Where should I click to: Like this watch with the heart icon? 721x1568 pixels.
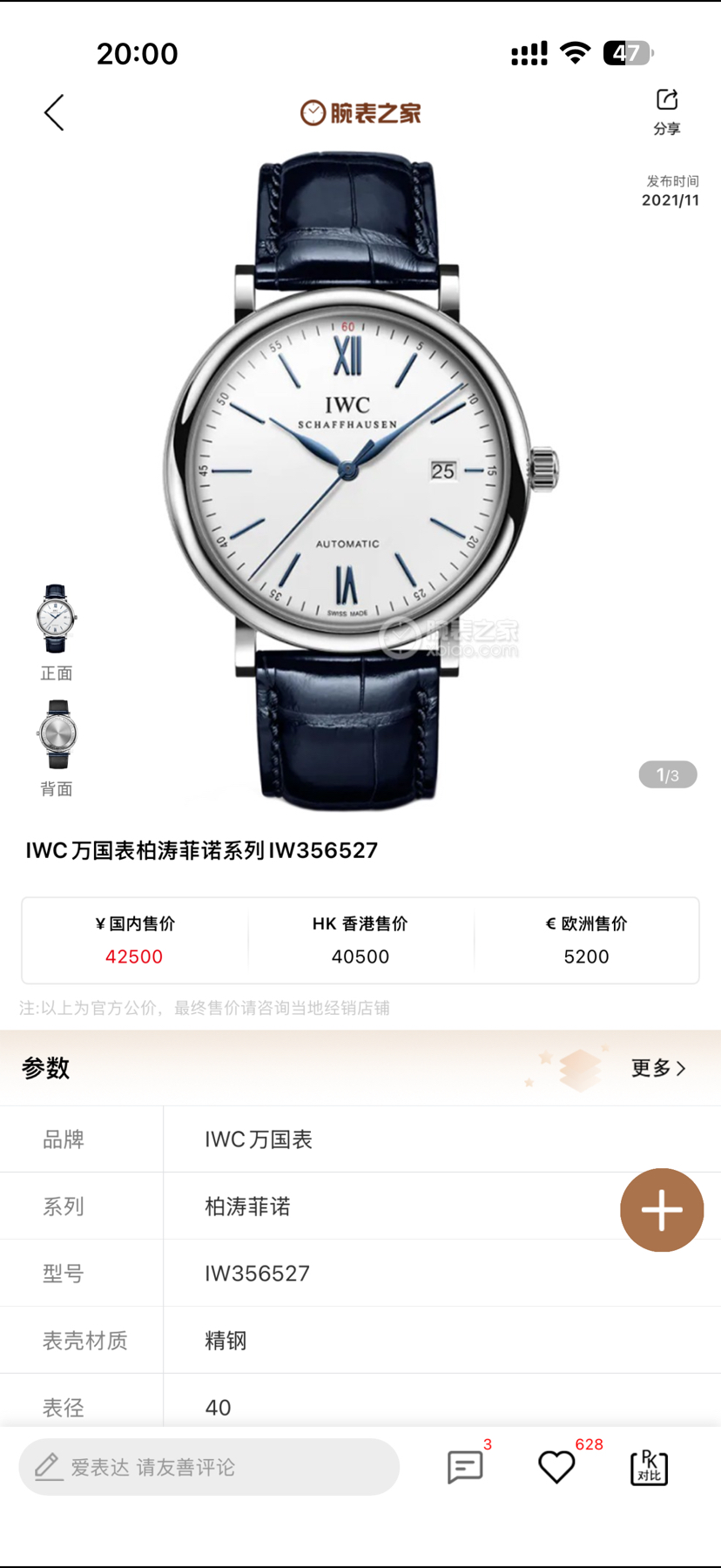(556, 1467)
